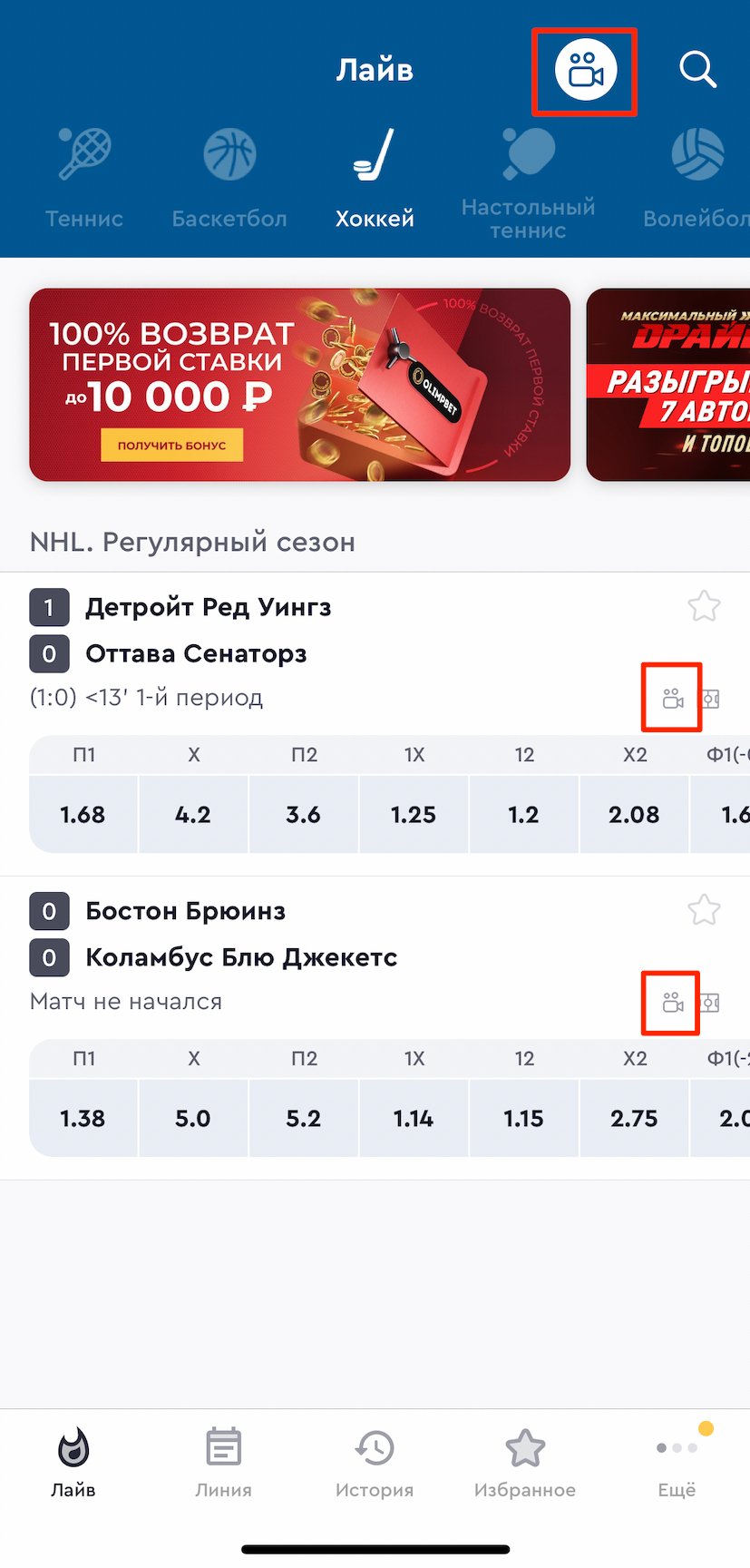Select X2 odds 2.08 in Детройт match
The height and width of the screenshot is (1568, 750).
click(634, 814)
